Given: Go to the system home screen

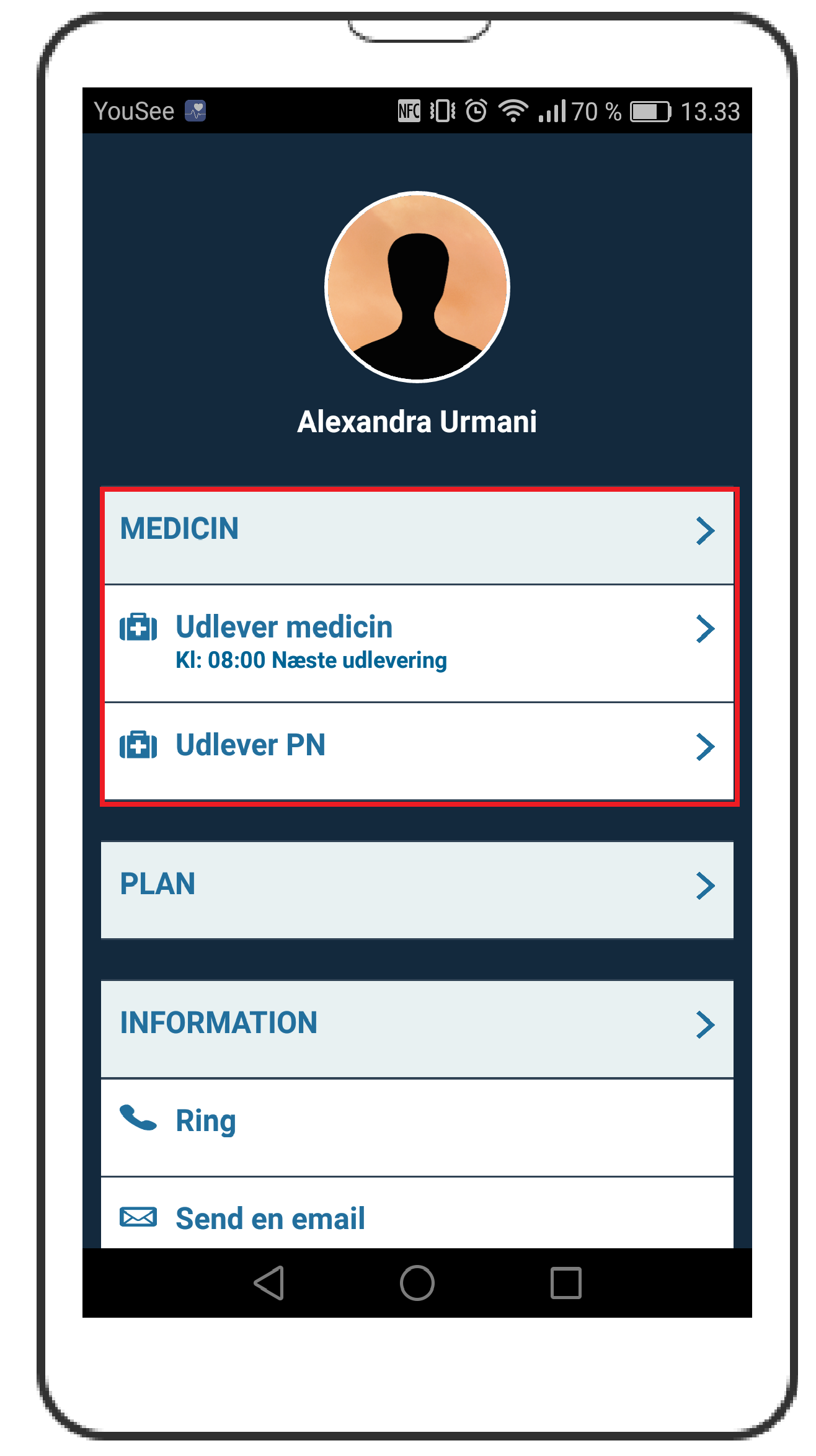Looking at the screenshot, I should click(x=417, y=1282).
